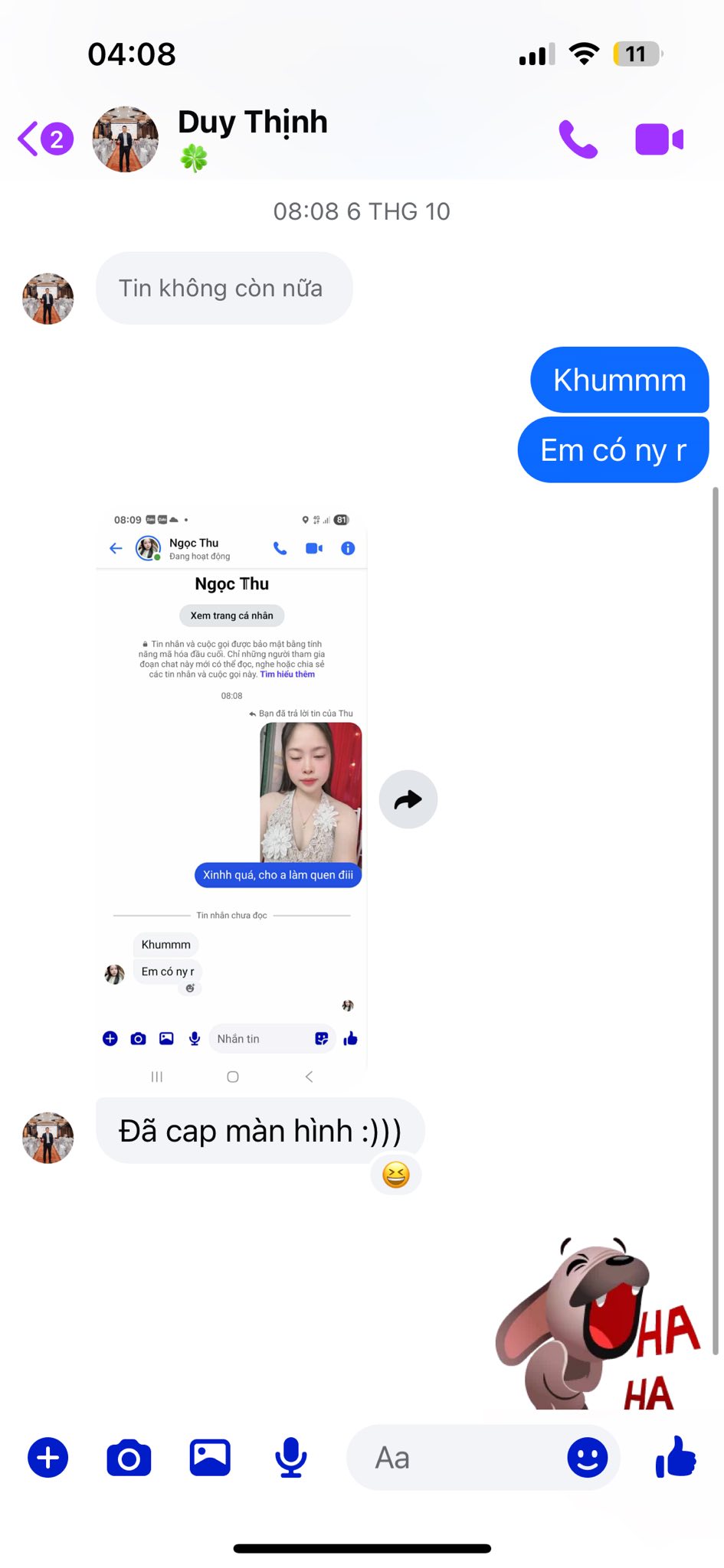Image resolution: width=724 pixels, height=1568 pixels.
Task: Forward the shared screenshot
Action: click(408, 799)
